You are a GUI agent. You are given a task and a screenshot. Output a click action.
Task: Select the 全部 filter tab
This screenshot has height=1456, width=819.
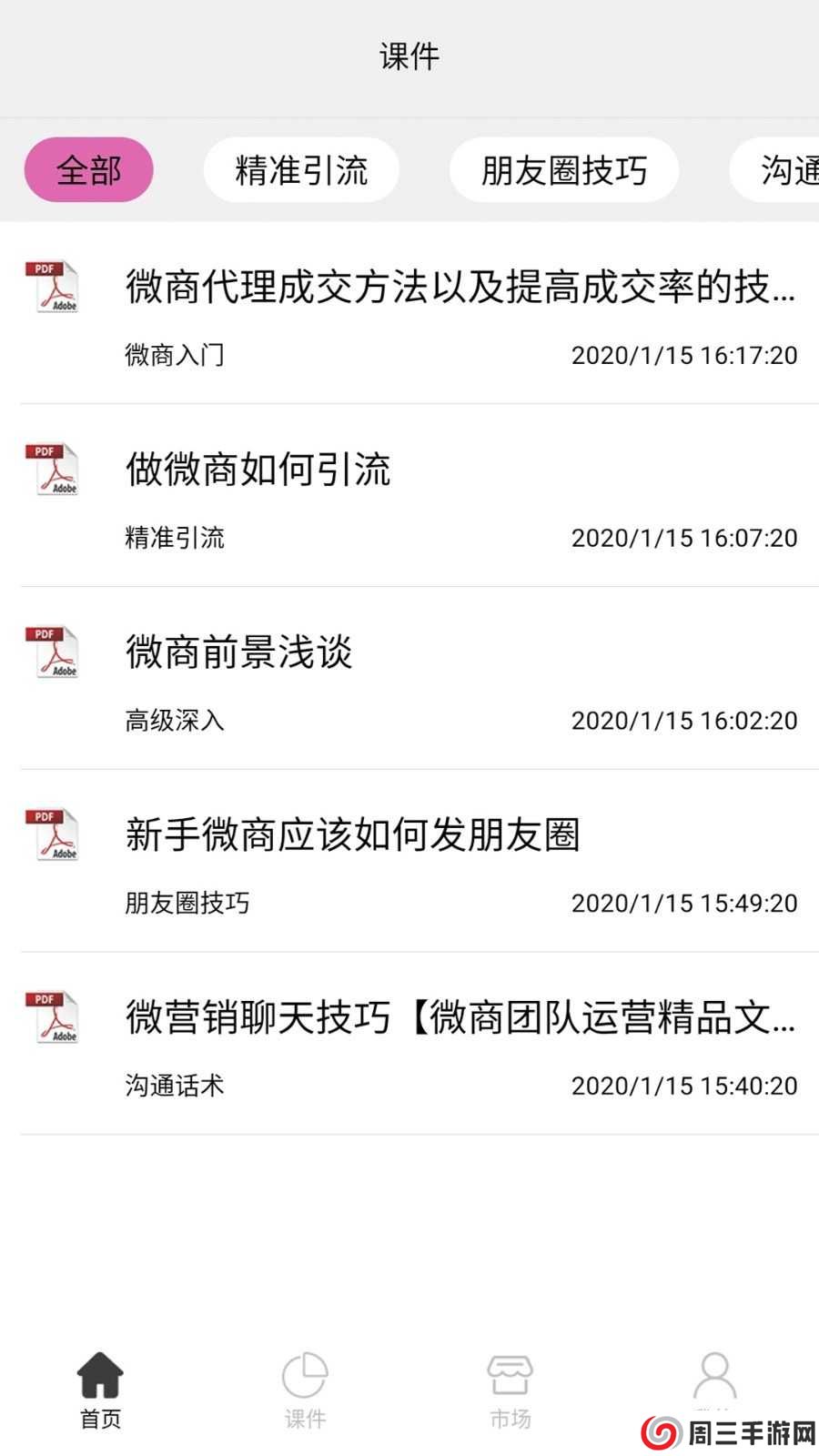pyautogui.click(x=88, y=169)
